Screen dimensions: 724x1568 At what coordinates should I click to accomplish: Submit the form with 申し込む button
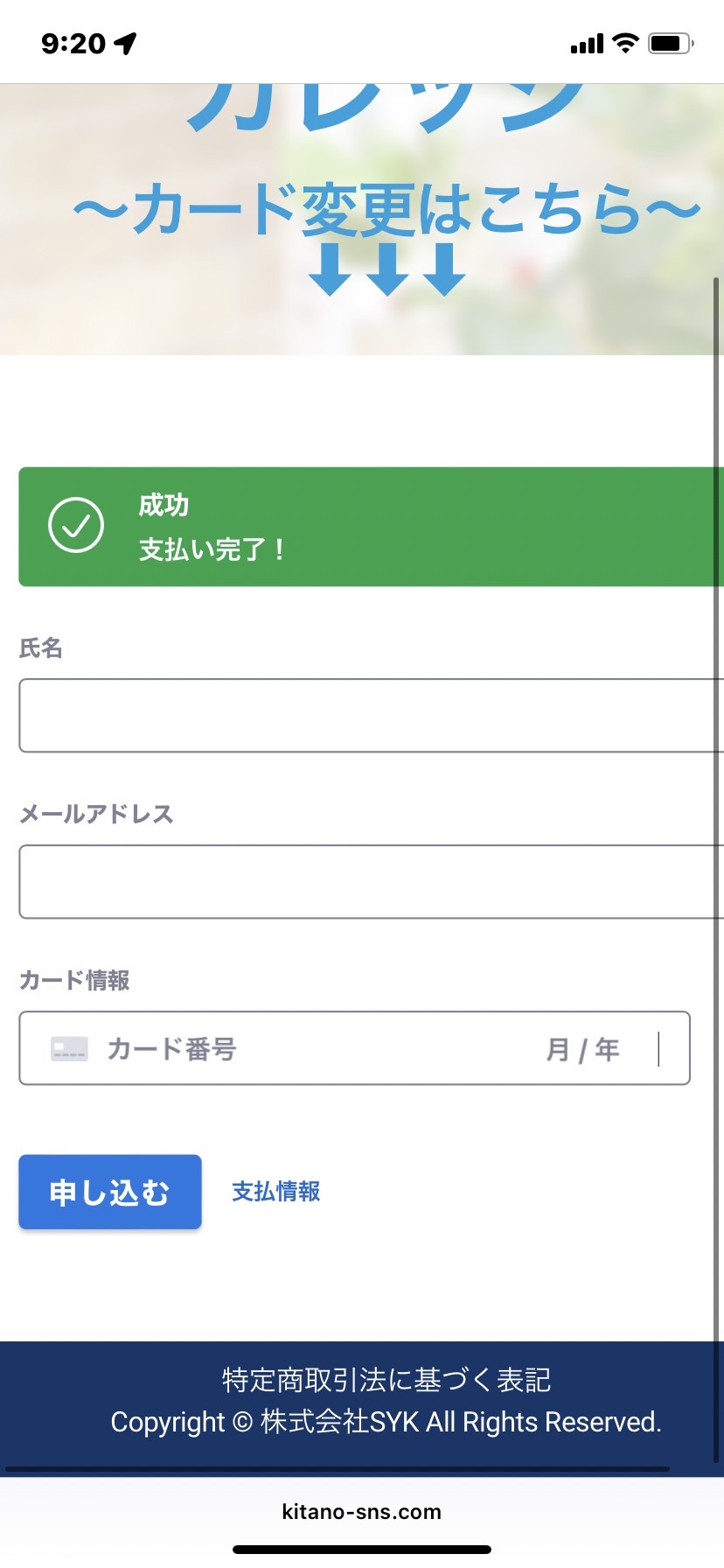(x=110, y=1192)
